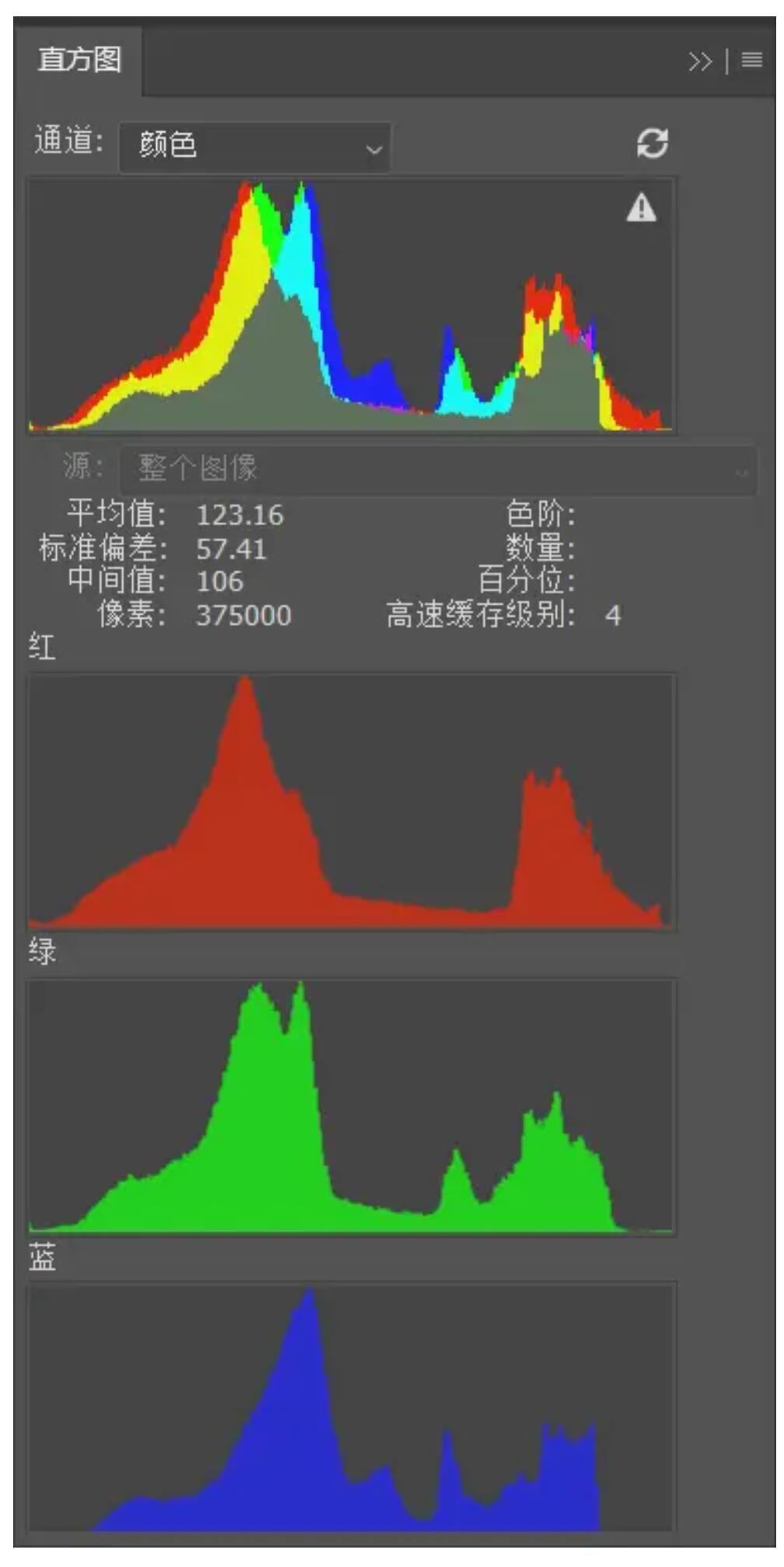Collapse the panel with double arrows
The height and width of the screenshot is (1567, 784).
click(700, 61)
